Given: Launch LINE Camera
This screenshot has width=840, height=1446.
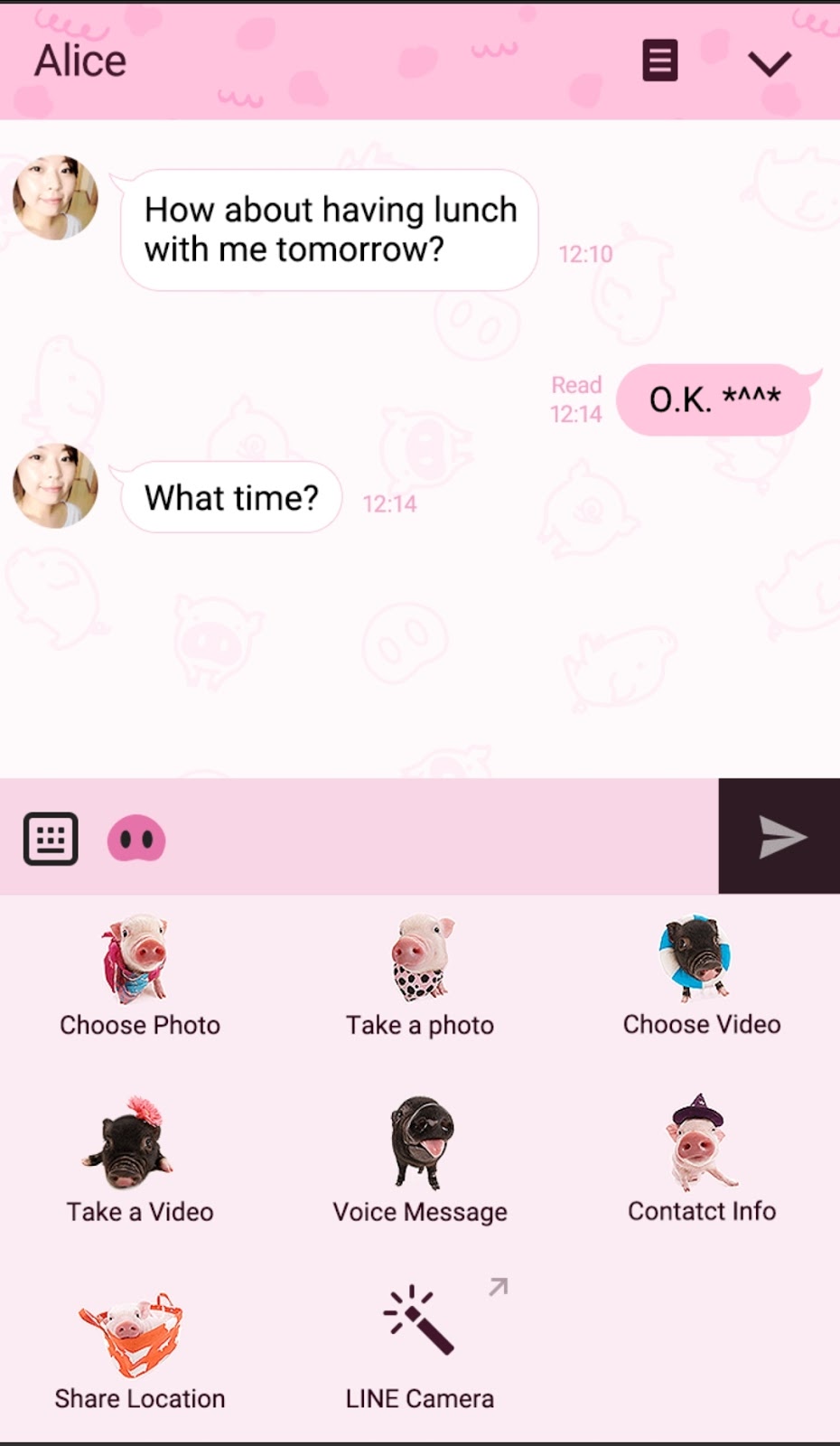Looking at the screenshot, I should pyautogui.click(x=420, y=1347).
